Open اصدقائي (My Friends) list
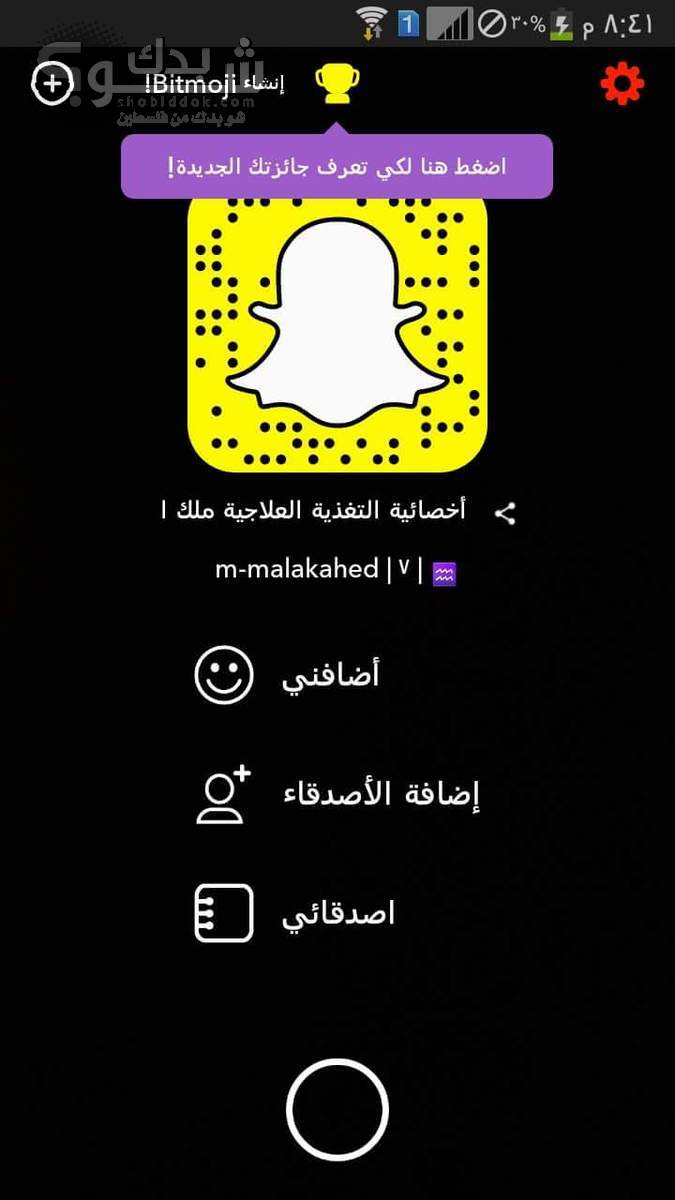Viewport: 675px width, 1200px height. coord(295,913)
